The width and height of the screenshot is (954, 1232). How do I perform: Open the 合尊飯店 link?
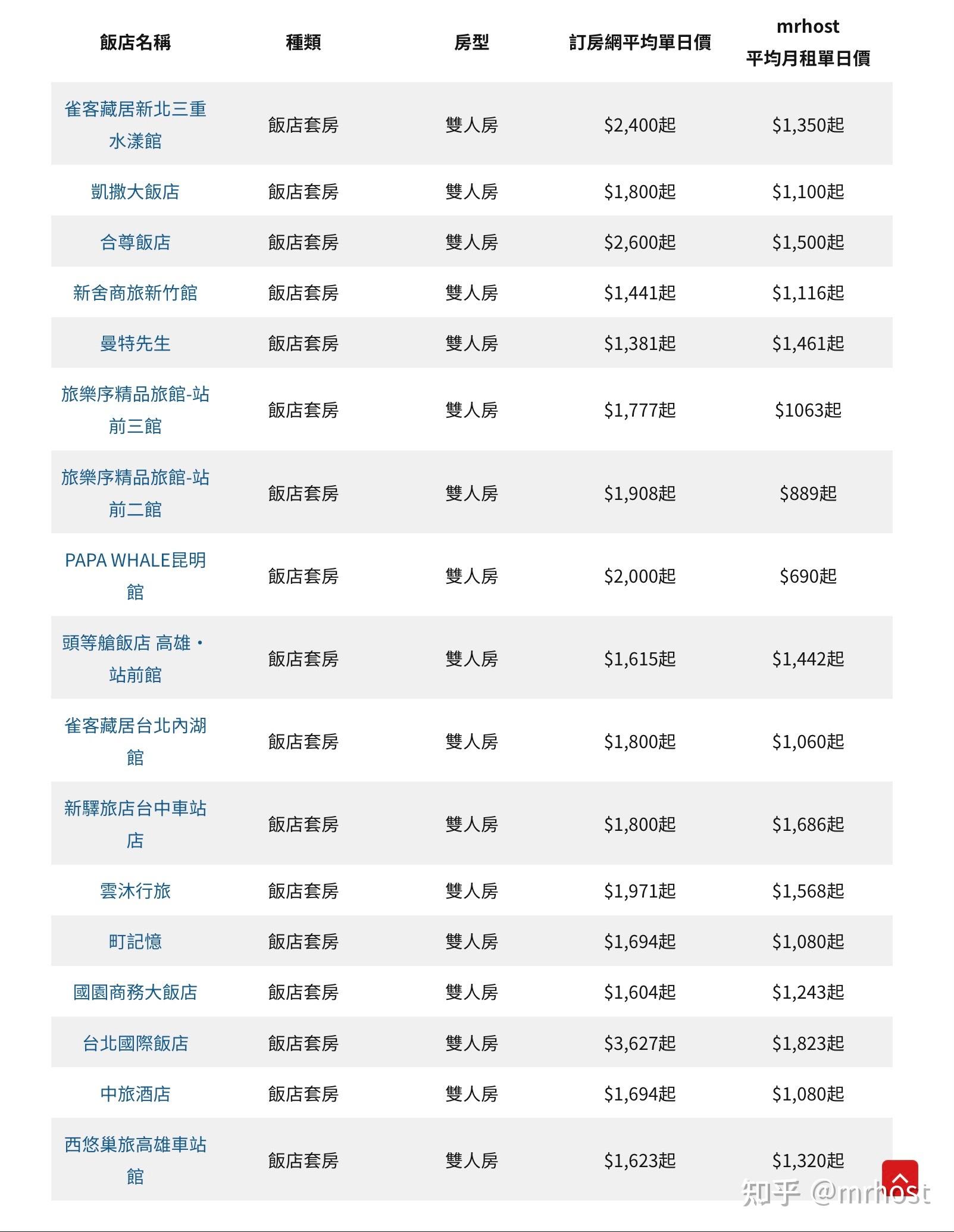[135, 242]
